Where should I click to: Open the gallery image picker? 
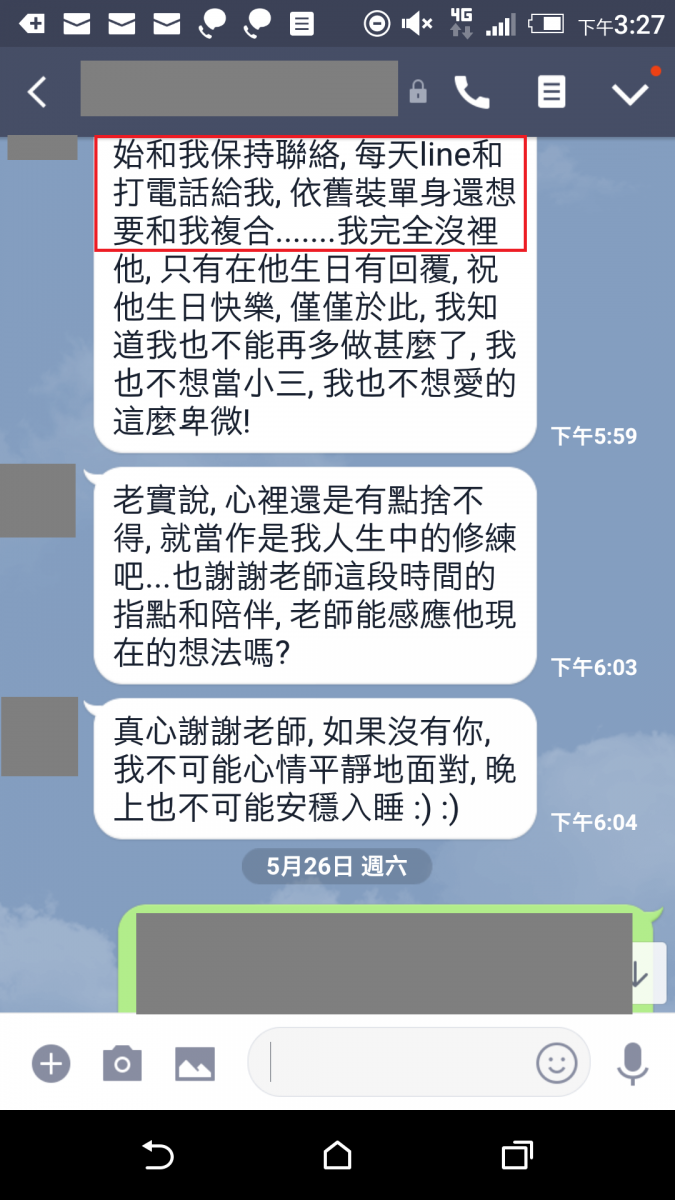(x=195, y=1063)
